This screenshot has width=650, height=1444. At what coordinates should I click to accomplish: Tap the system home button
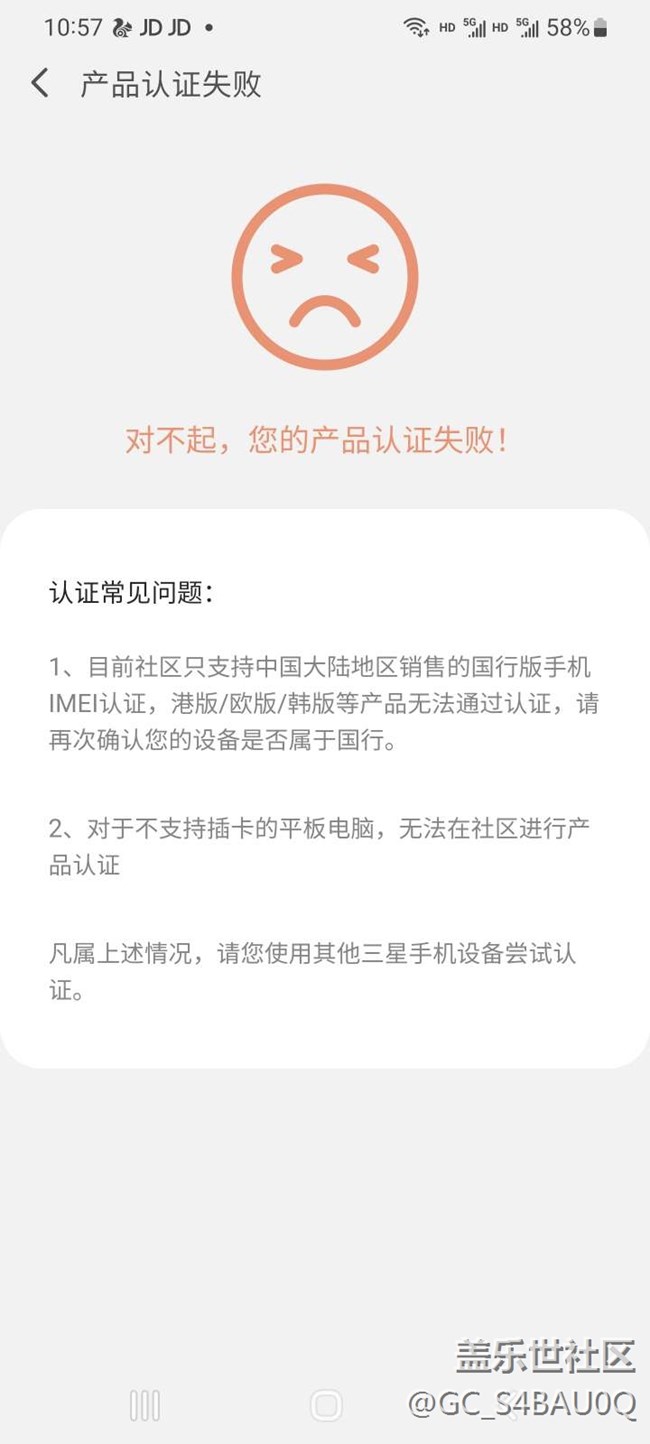click(x=326, y=1405)
